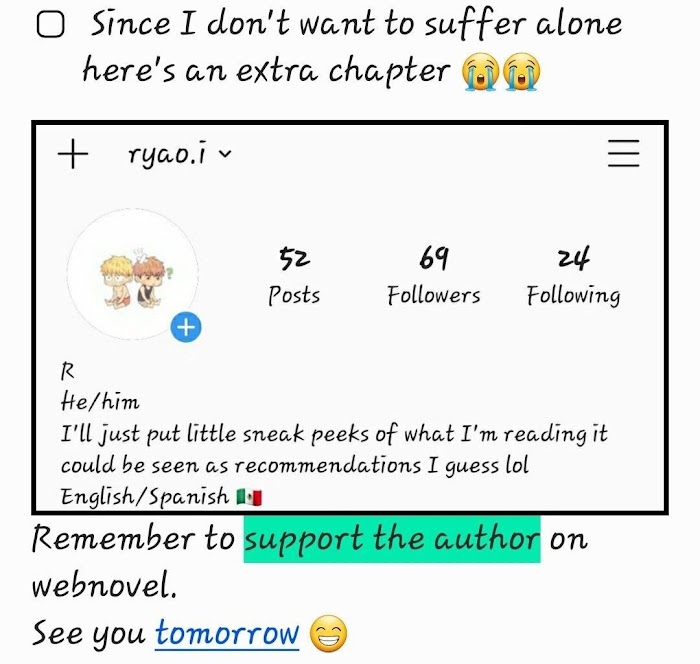This screenshot has width=700, height=664.
Task: Check the box next to 'Since I don't want'
Action: click(49, 27)
